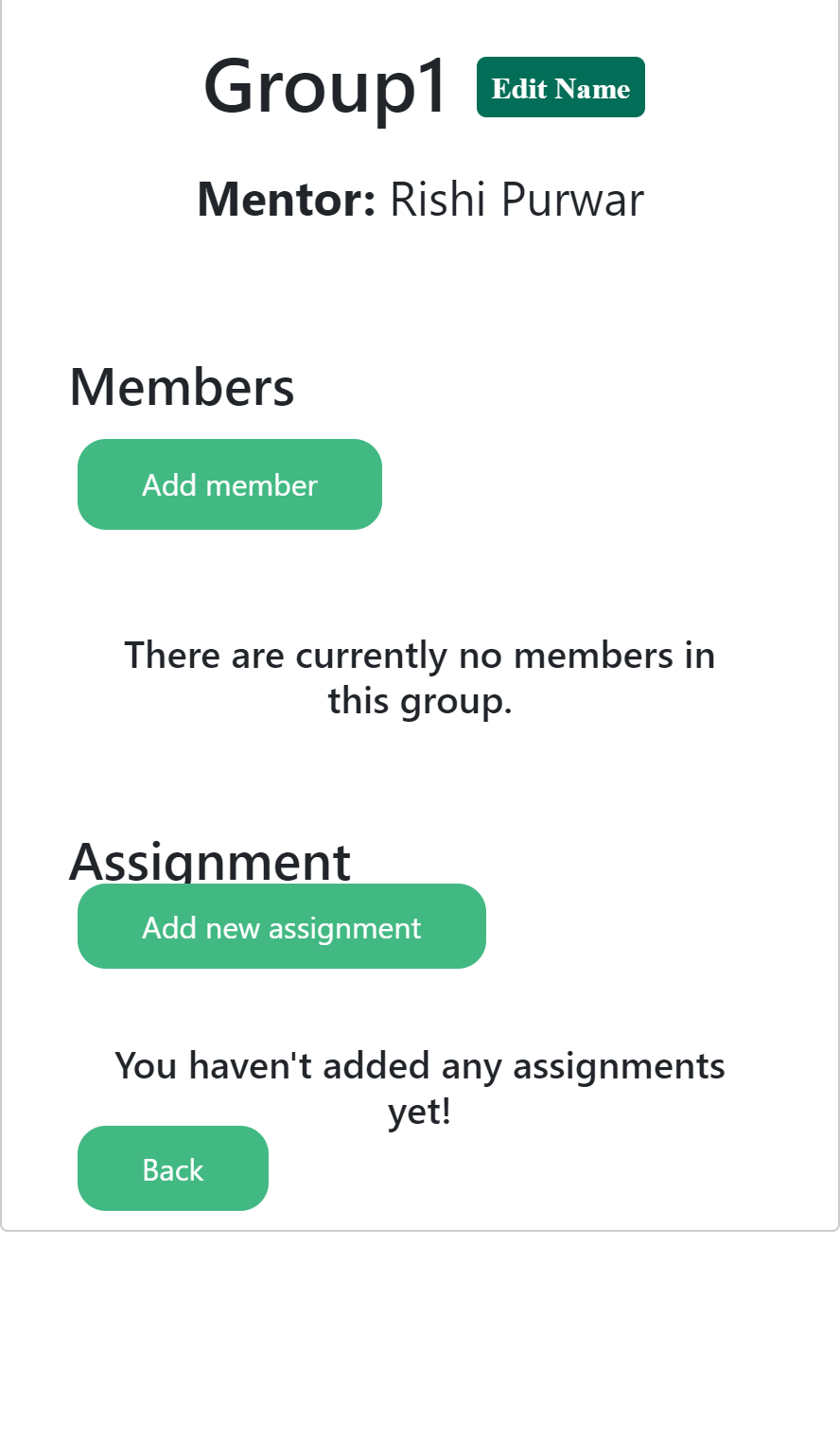Select the no members message
Screen dimensions: 840x1437
coord(419,677)
